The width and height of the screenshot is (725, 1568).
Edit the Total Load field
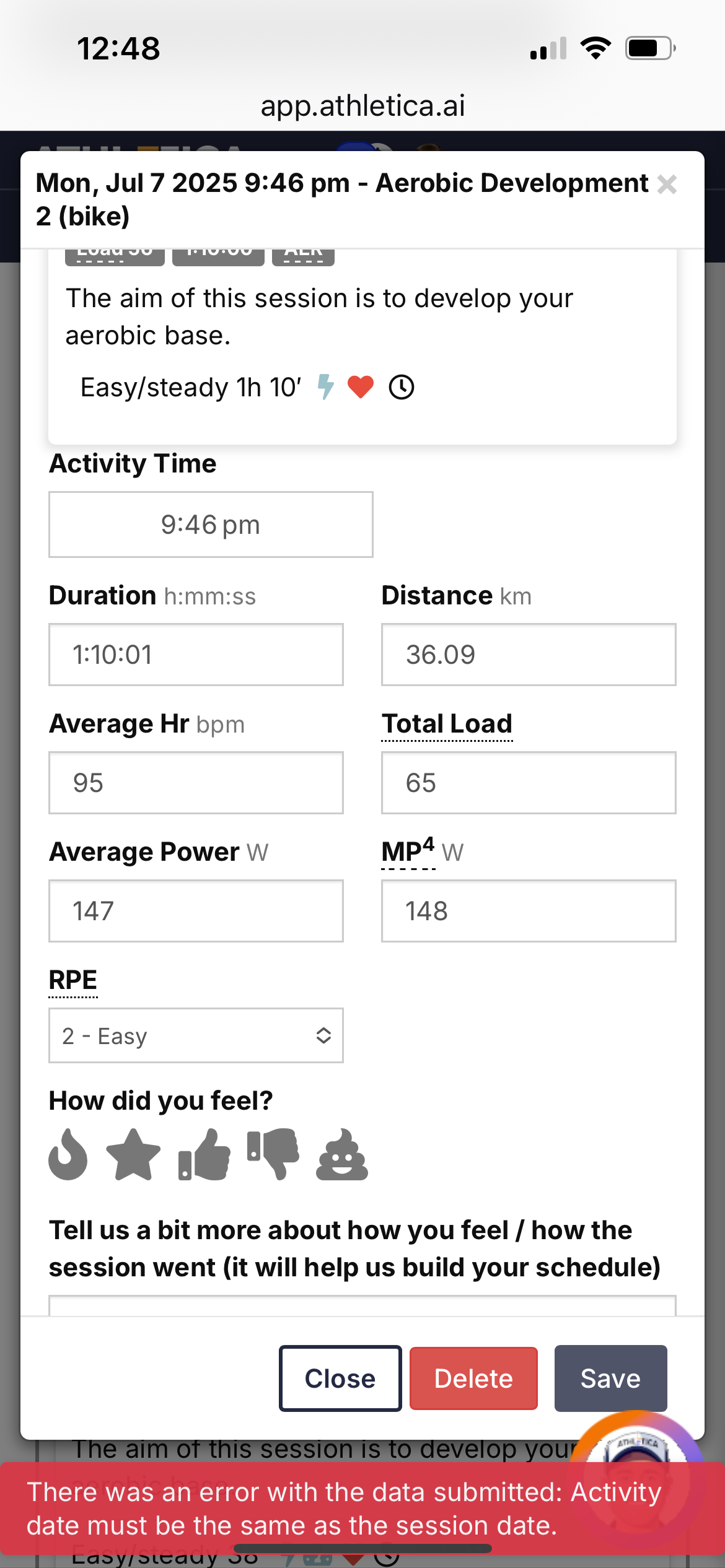pos(529,783)
